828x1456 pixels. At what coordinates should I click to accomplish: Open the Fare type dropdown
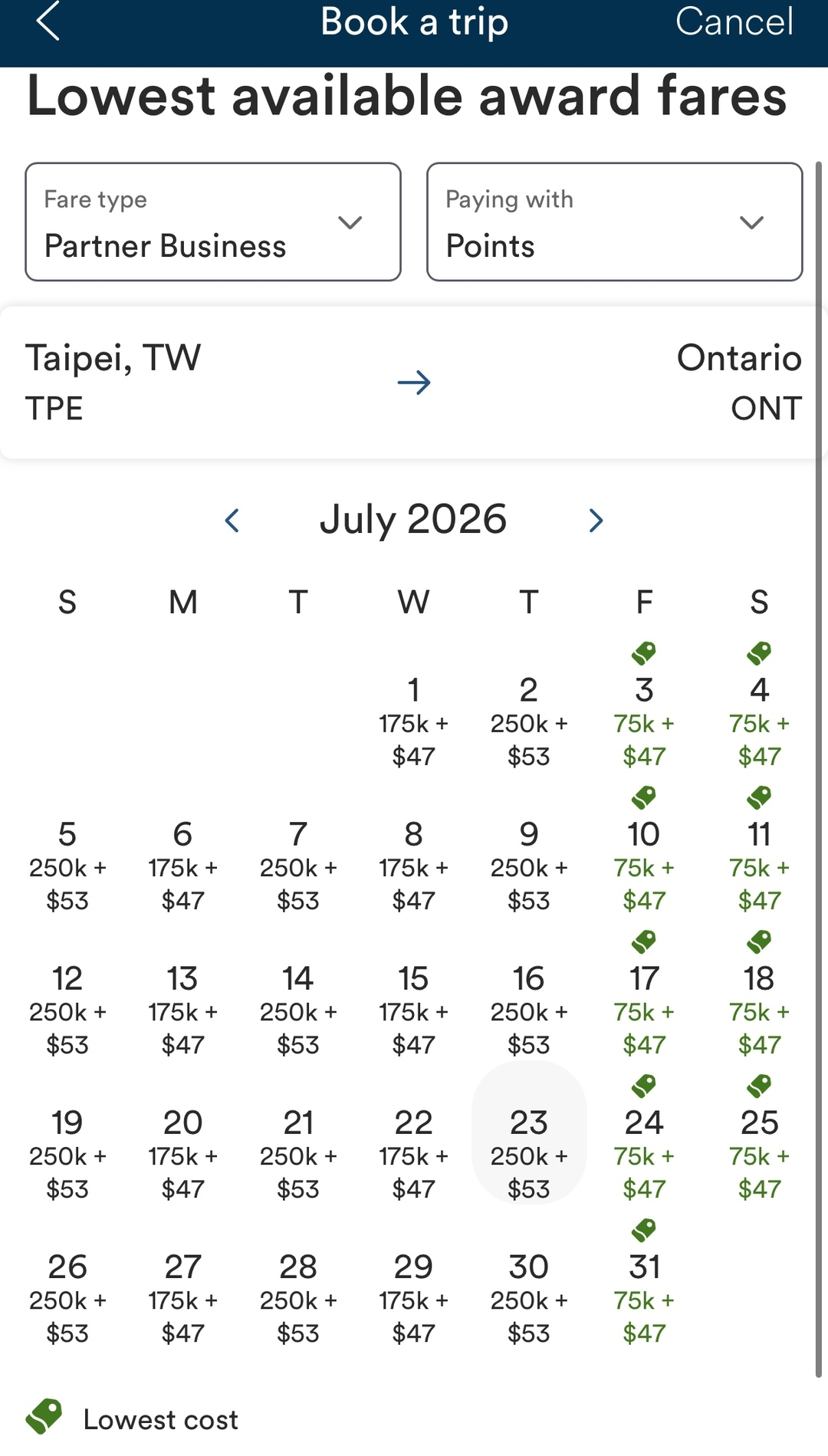click(x=213, y=222)
